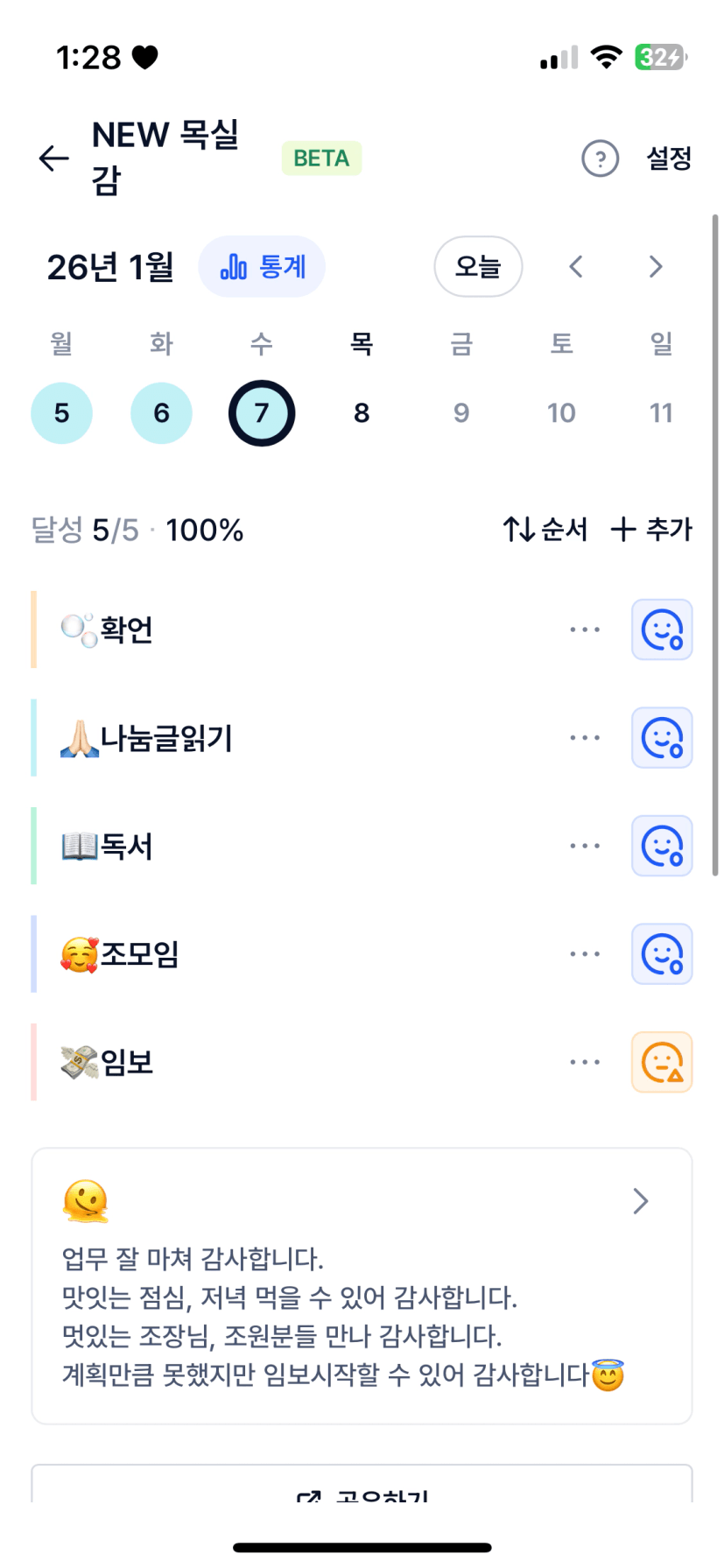This screenshot has width=724, height=1568.
Task: Select date 5 on the calendar
Action: point(61,413)
